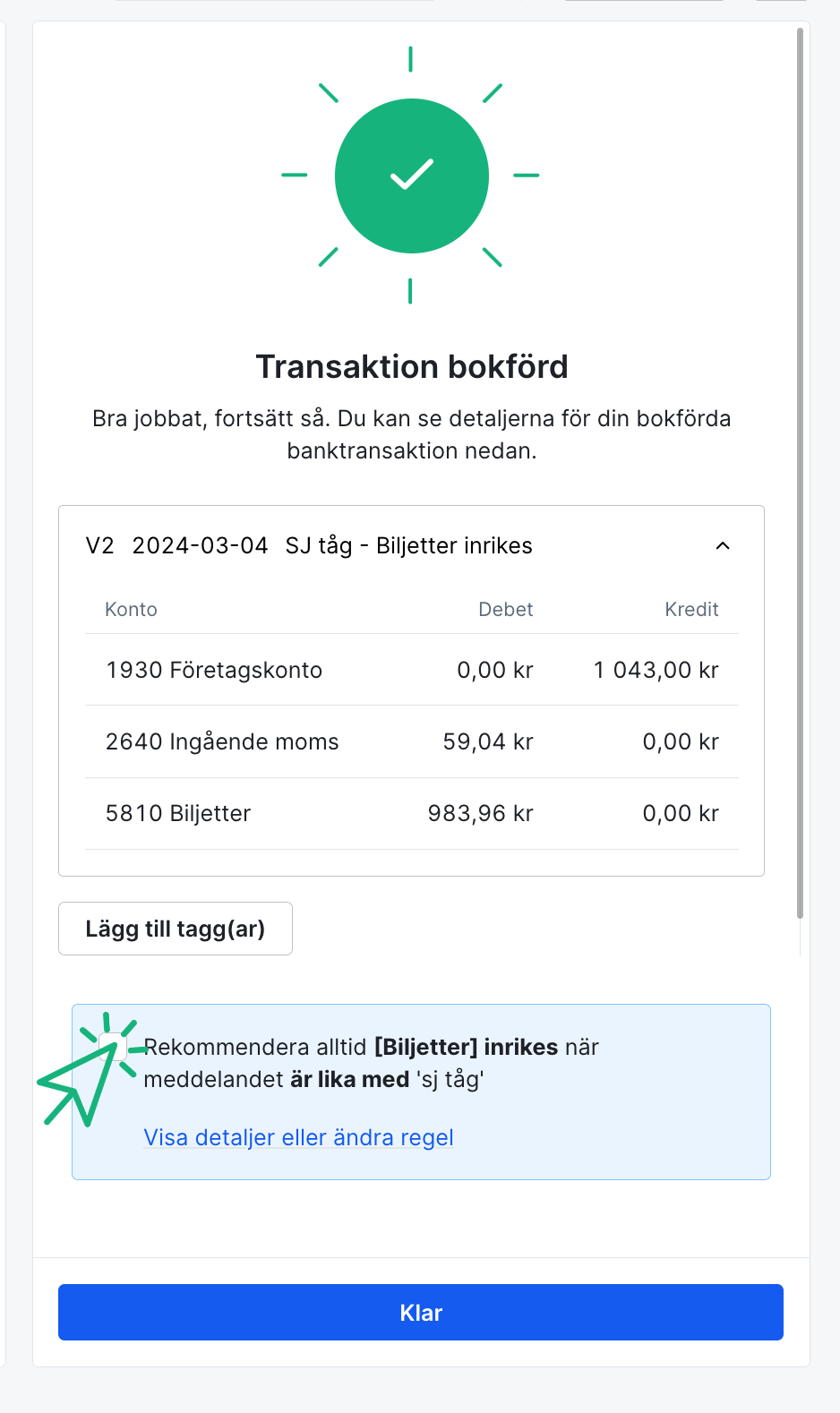840x1413 pixels.
Task: Enable the always-recommend Biljetter rule checkbox
Action: [x=115, y=1046]
